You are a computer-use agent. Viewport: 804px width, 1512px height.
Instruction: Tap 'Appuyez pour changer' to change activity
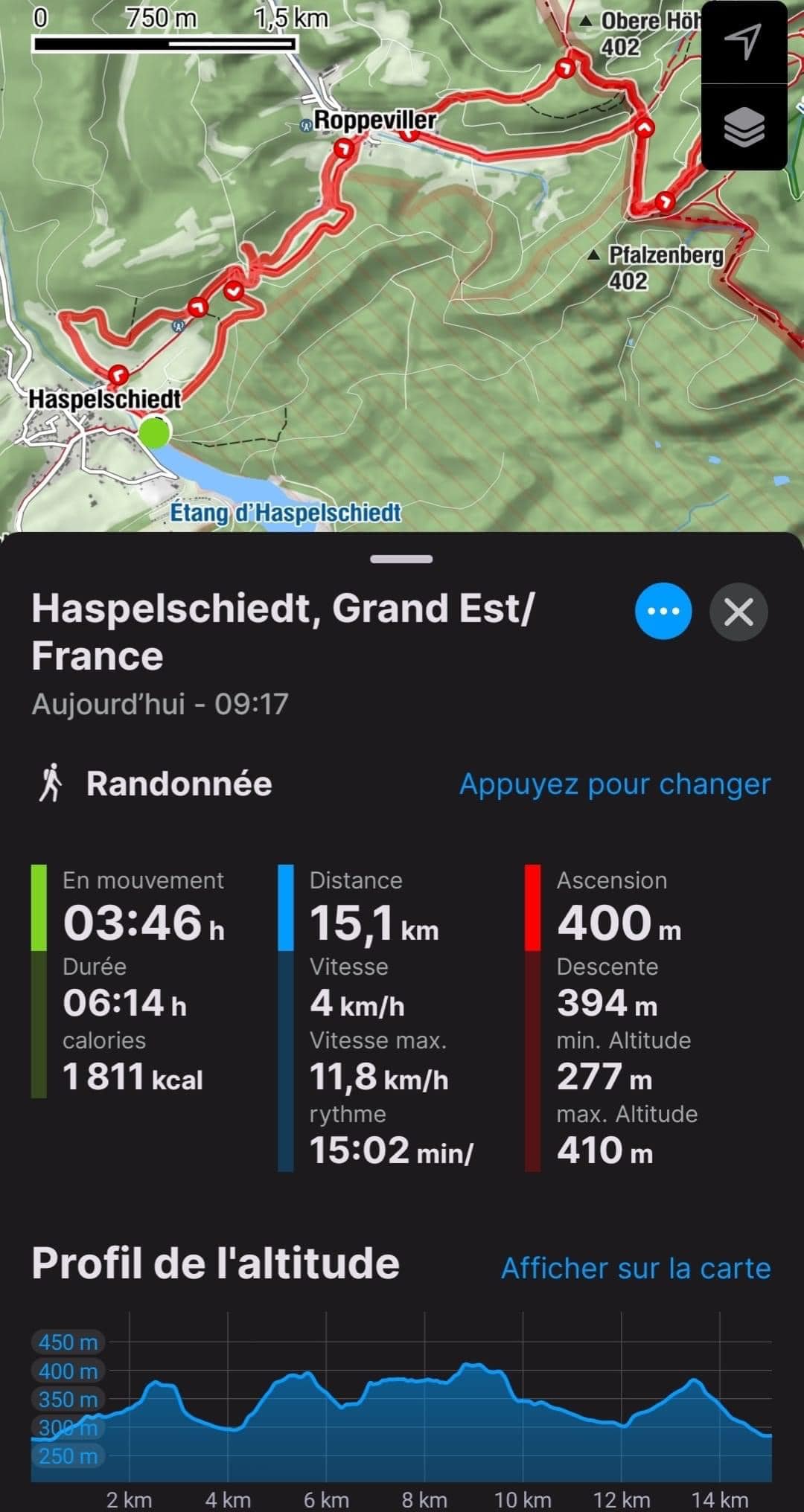click(x=614, y=784)
